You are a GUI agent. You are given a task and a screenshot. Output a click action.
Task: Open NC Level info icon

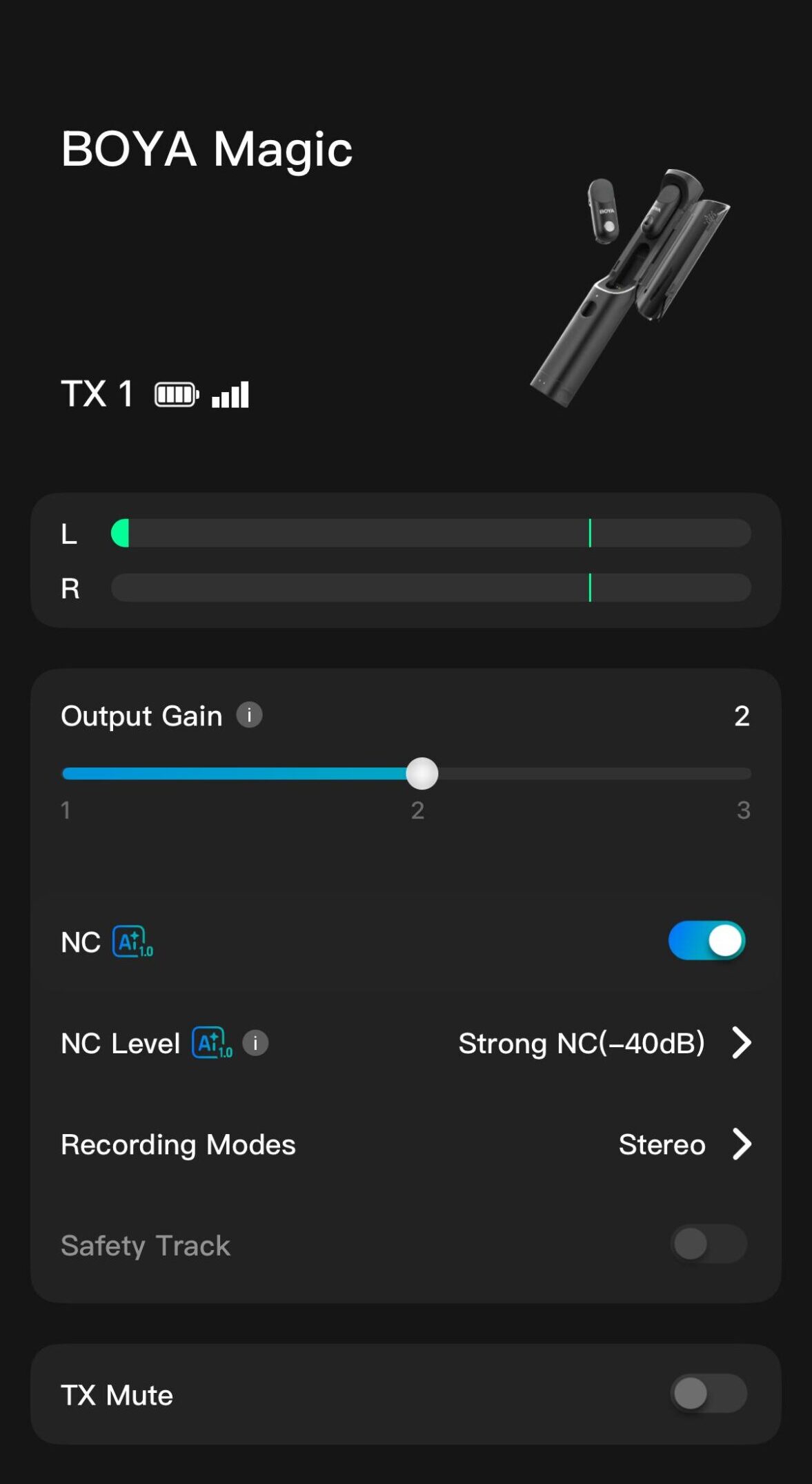[x=255, y=1042]
